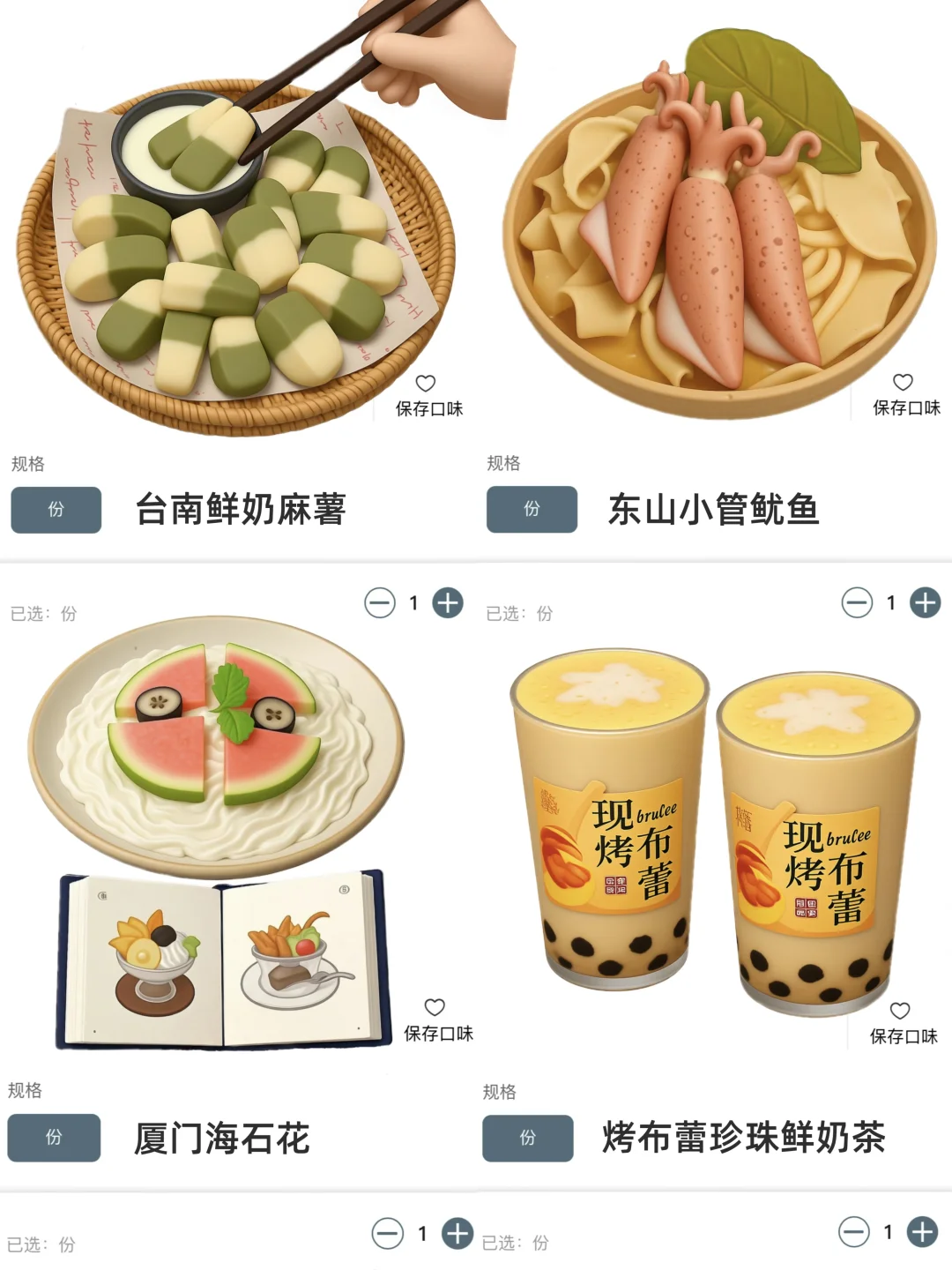952x1270 pixels.
Task: Tap the heart icon for 东山小管鱿鱼
Action: point(902,383)
